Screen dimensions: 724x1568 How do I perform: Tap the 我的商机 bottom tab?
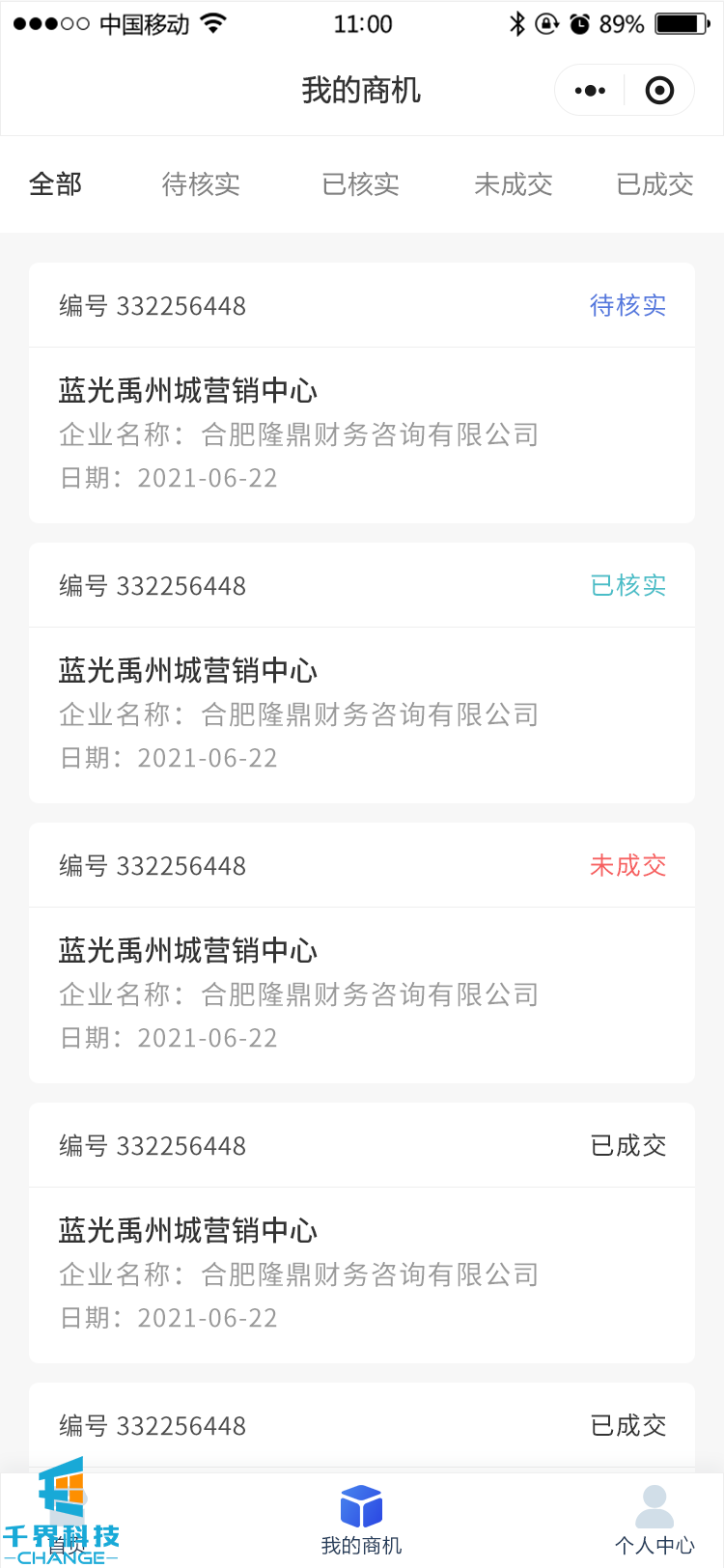point(361,1521)
